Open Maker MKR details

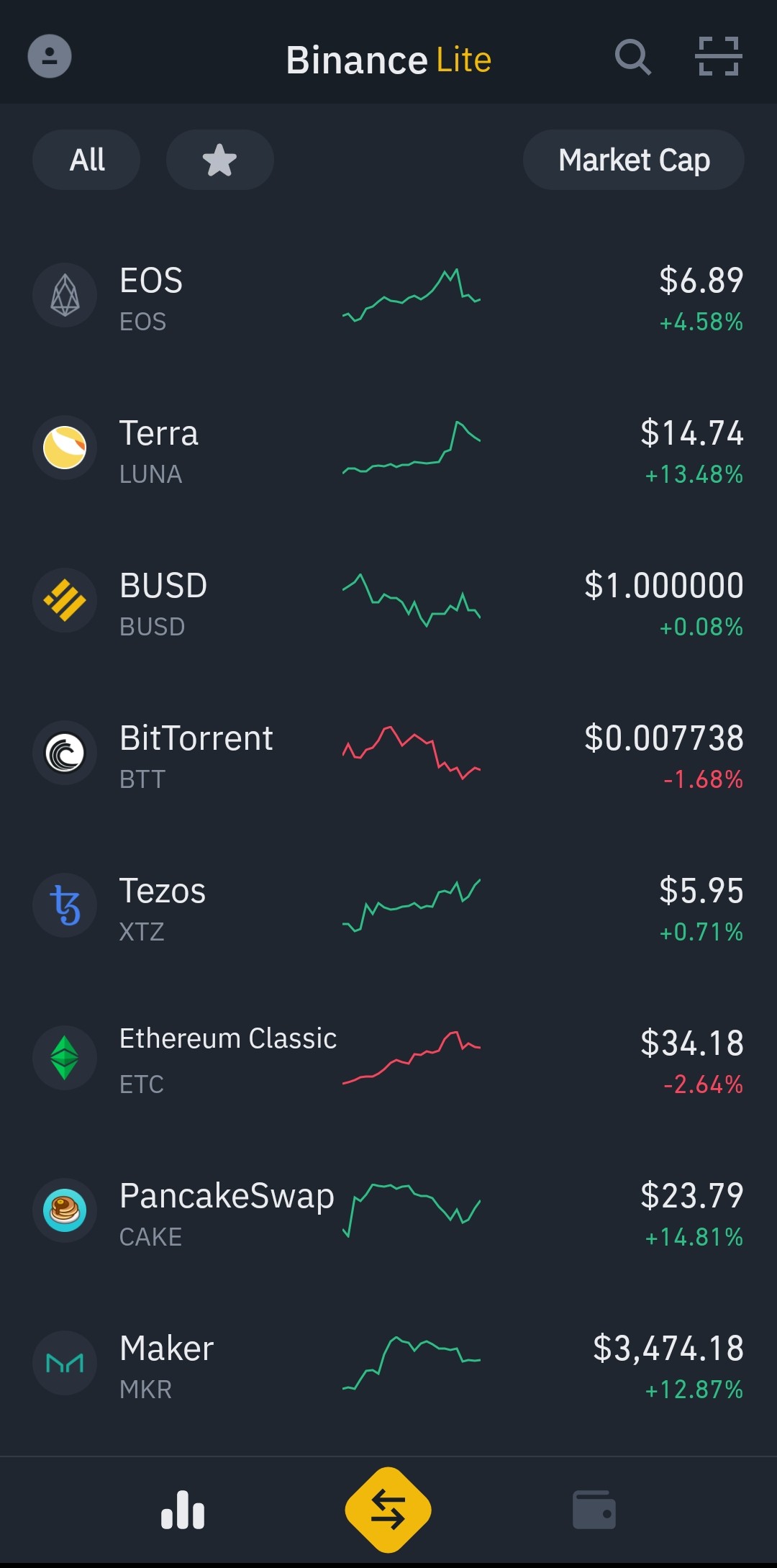[x=388, y=1364]
